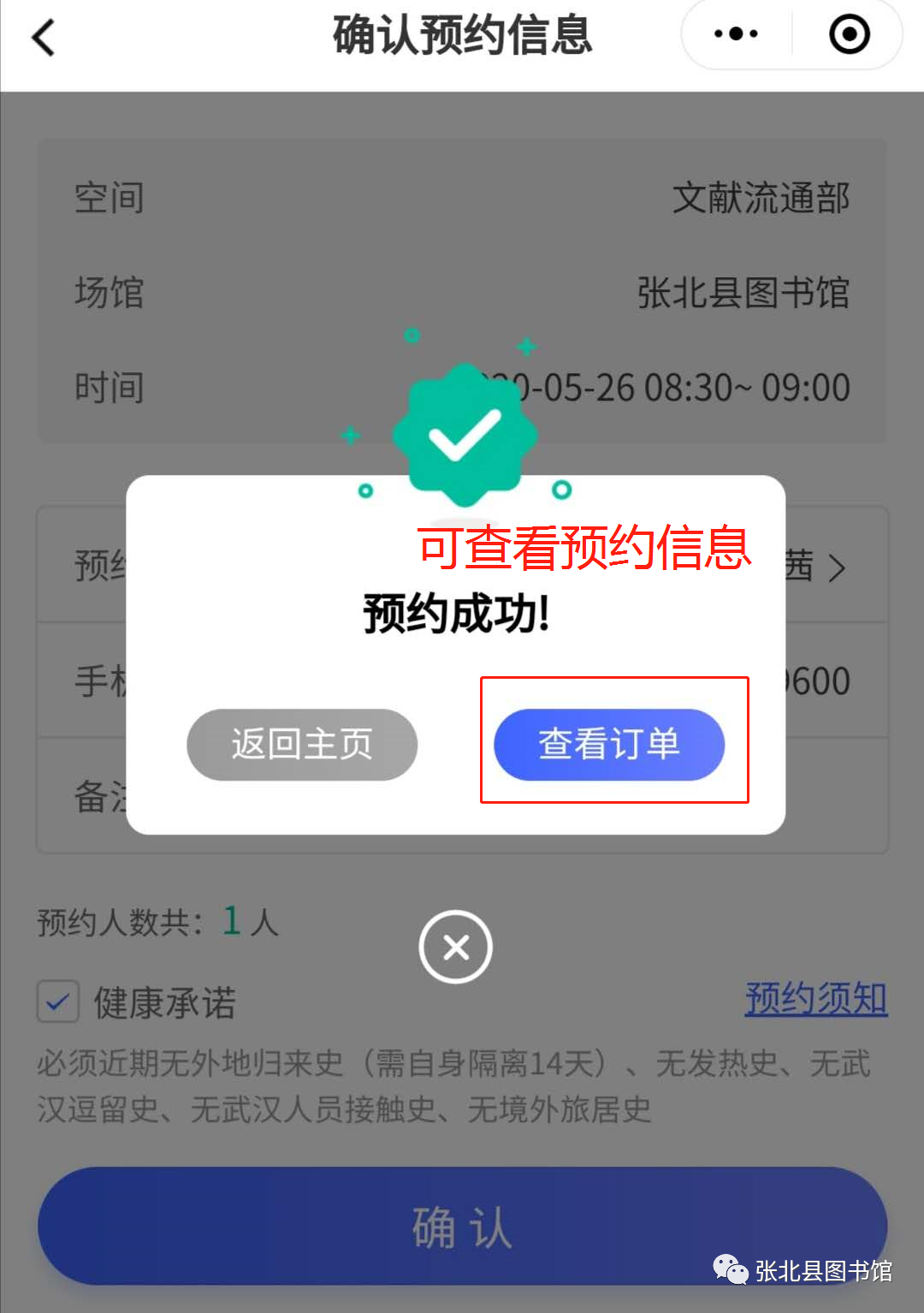Click the 空间 information row
924x1313 pixels.
(x=462, y=198)
